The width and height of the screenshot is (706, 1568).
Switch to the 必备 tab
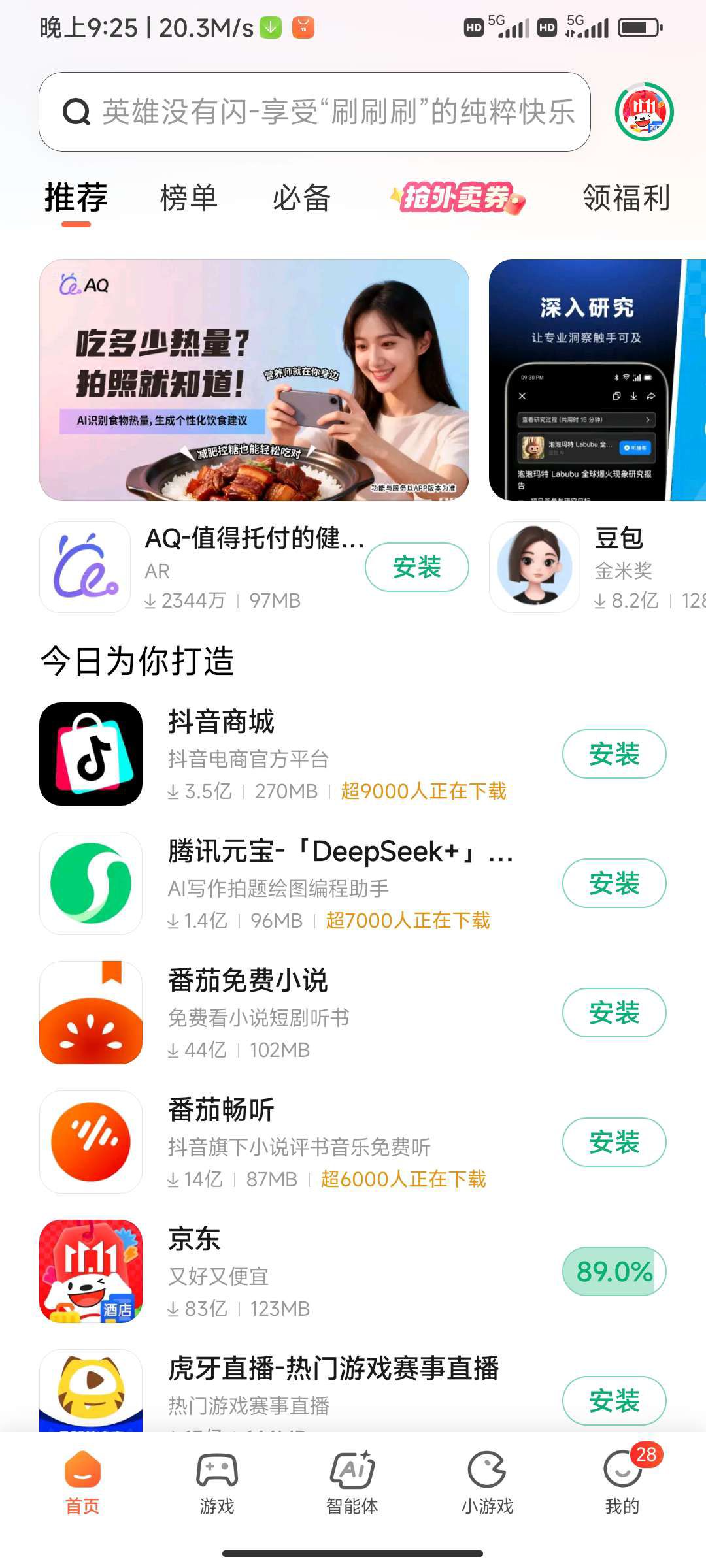(x=301, y=198)
